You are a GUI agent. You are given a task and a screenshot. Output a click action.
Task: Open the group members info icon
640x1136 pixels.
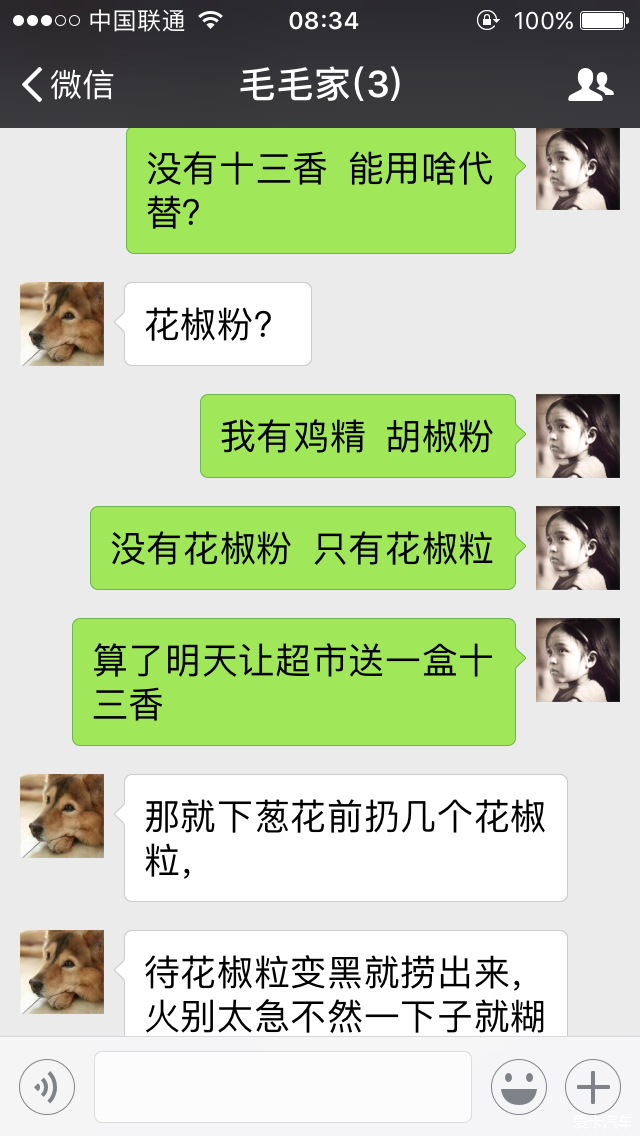click(590, 85)
